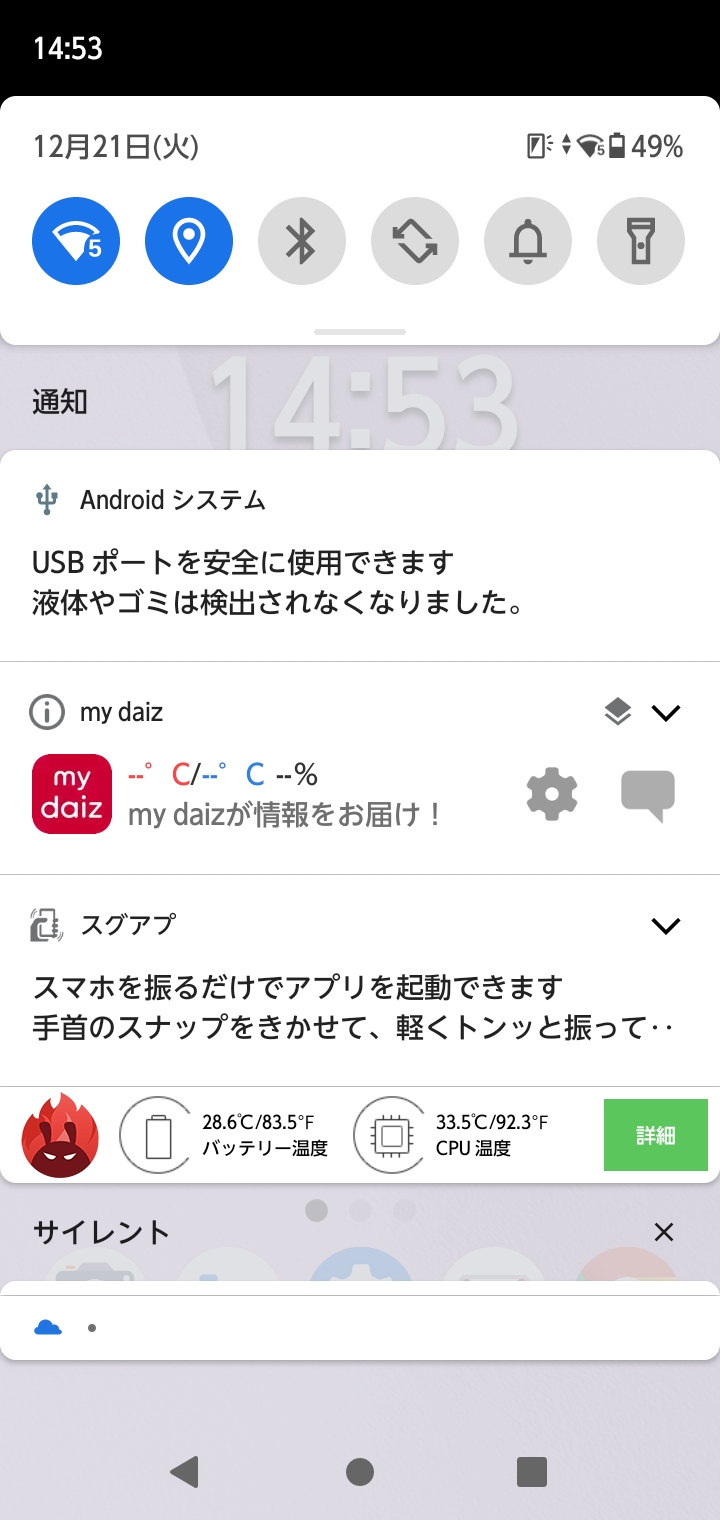Go back with the navigation bar
Image resolution: width=720 pixels, height=1520 pixels.
coord(185,1471)
